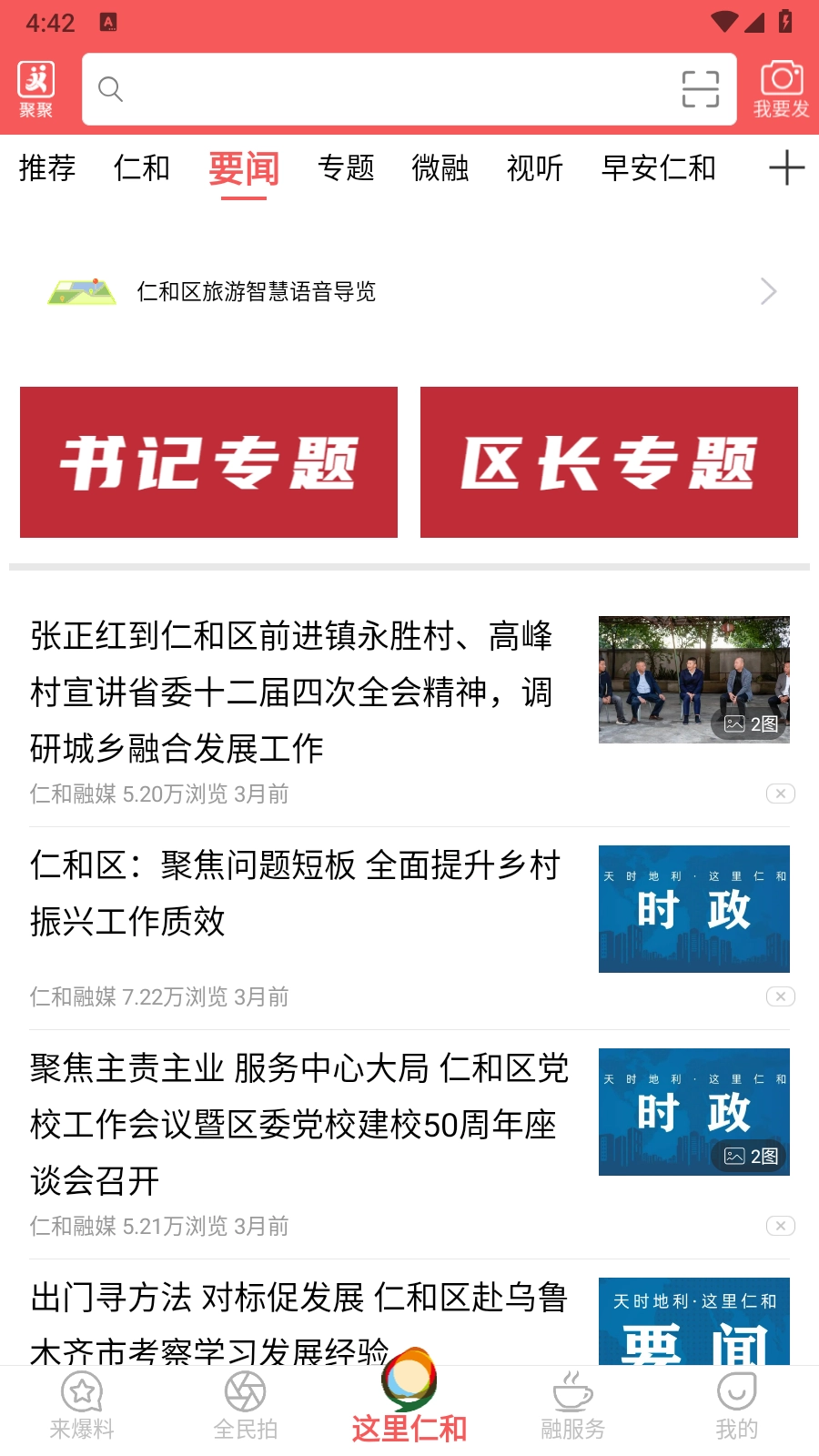Dismiss the 张正红 news article
The width and height of the screenshot is (819, 1456).
click(x=780, y=794)
